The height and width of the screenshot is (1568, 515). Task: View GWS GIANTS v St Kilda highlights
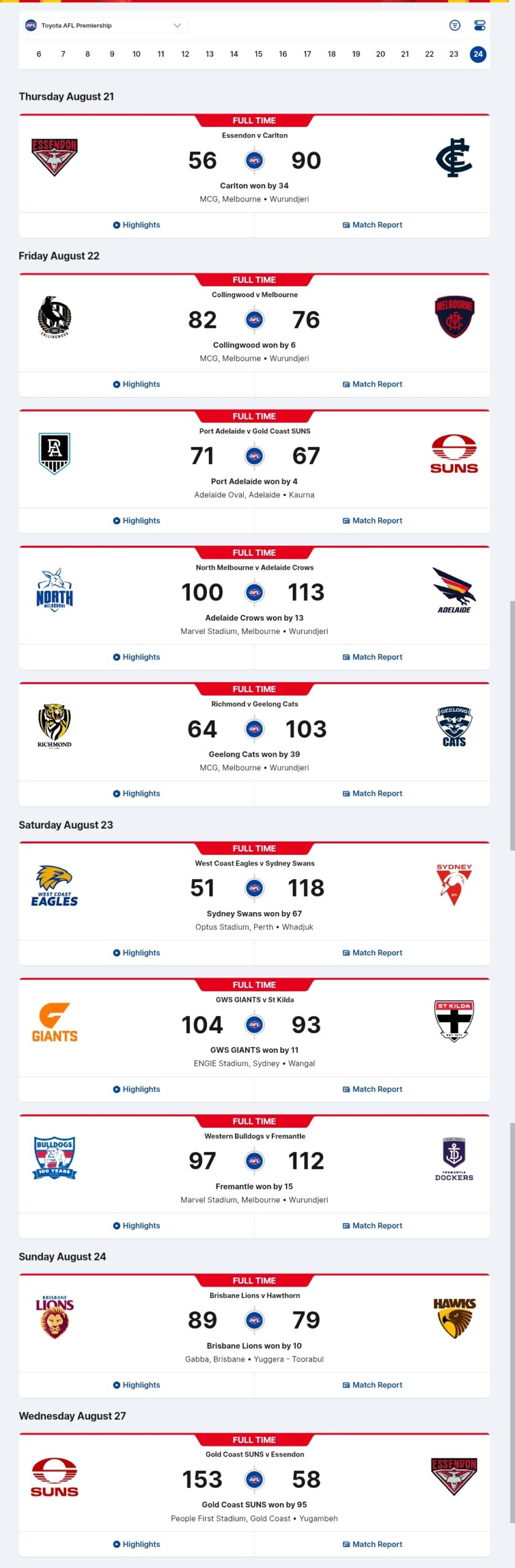point(137,1089)
